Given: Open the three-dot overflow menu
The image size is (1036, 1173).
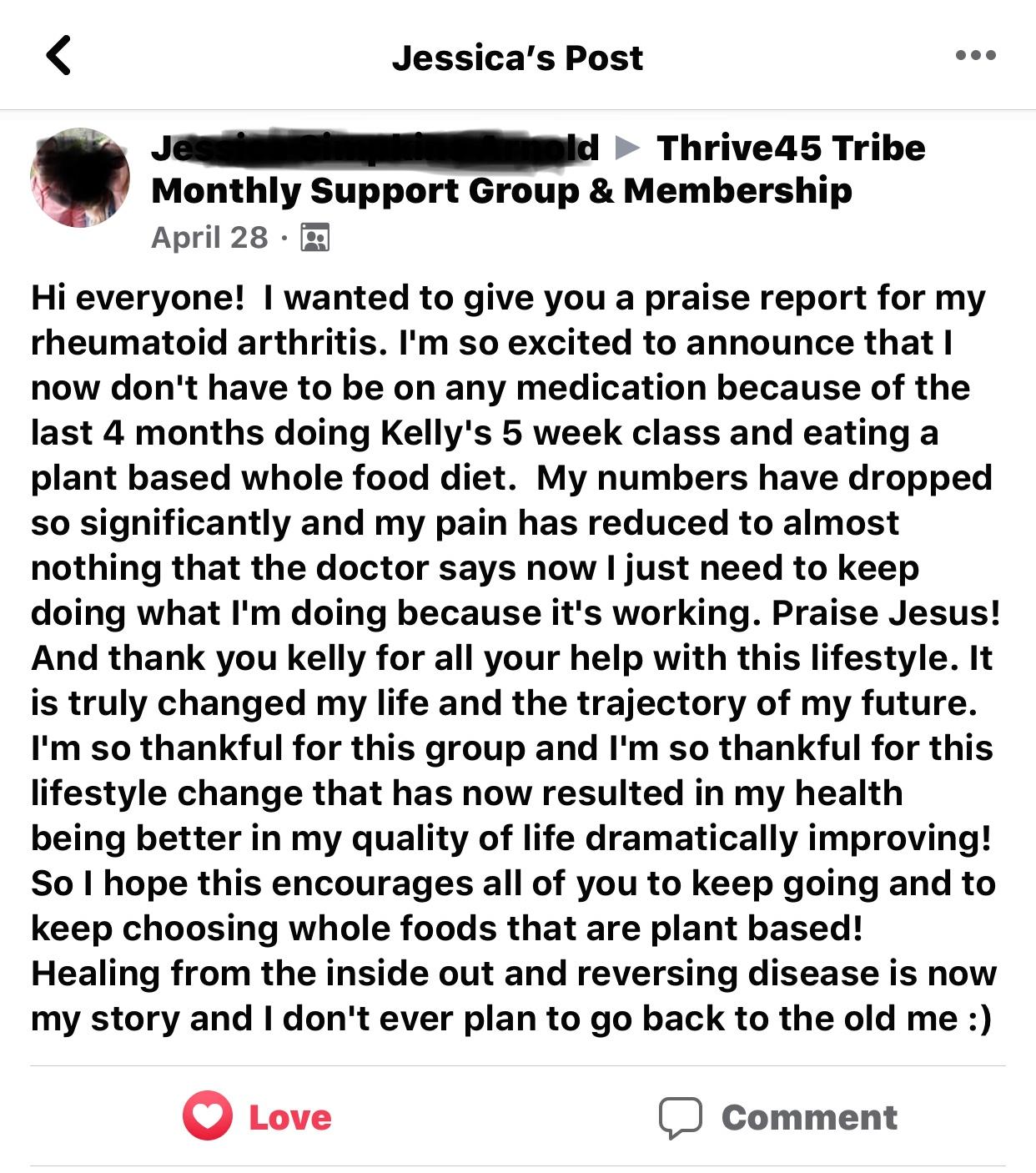Looking at the screenshot, I should [975, 56].
